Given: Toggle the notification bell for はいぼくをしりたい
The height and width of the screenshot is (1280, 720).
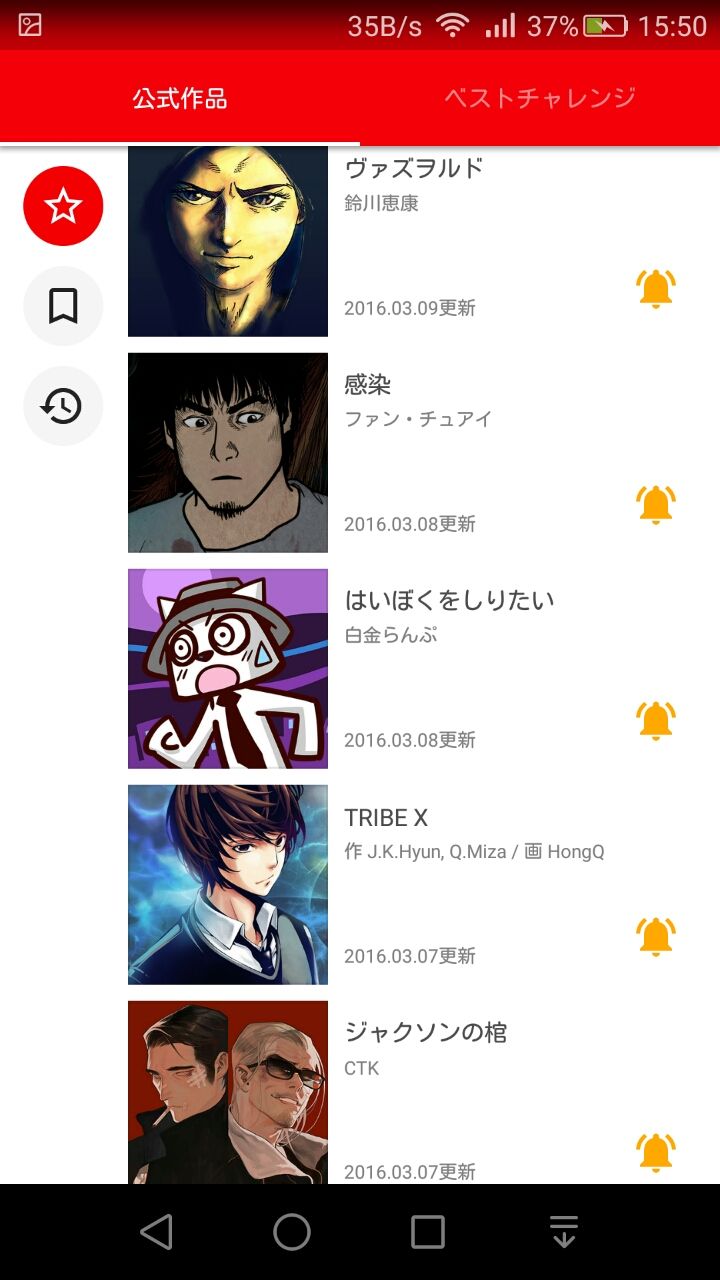Looking at the screenshot, I should pyautogui.click(x=656, y=721).
